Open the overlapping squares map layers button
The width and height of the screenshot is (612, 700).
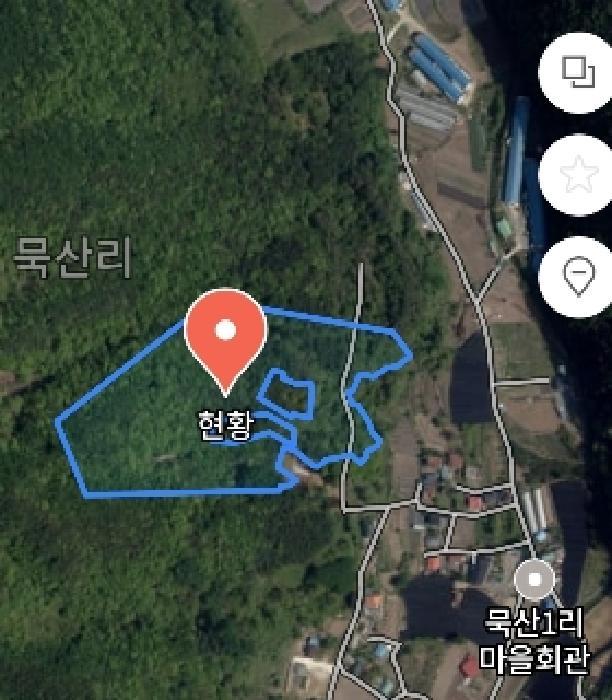coord(577,71)
